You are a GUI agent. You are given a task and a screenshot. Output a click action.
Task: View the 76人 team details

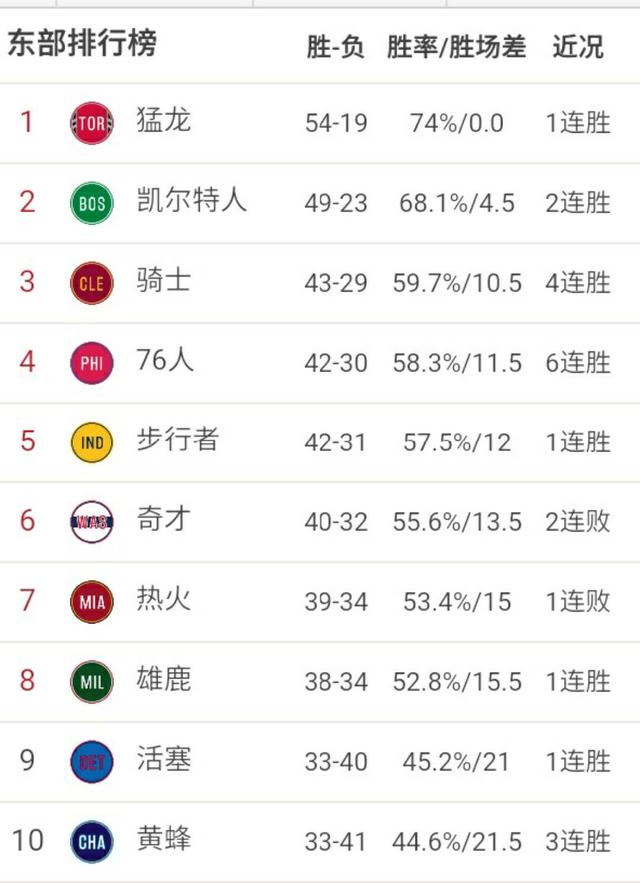tap(165, 361)
